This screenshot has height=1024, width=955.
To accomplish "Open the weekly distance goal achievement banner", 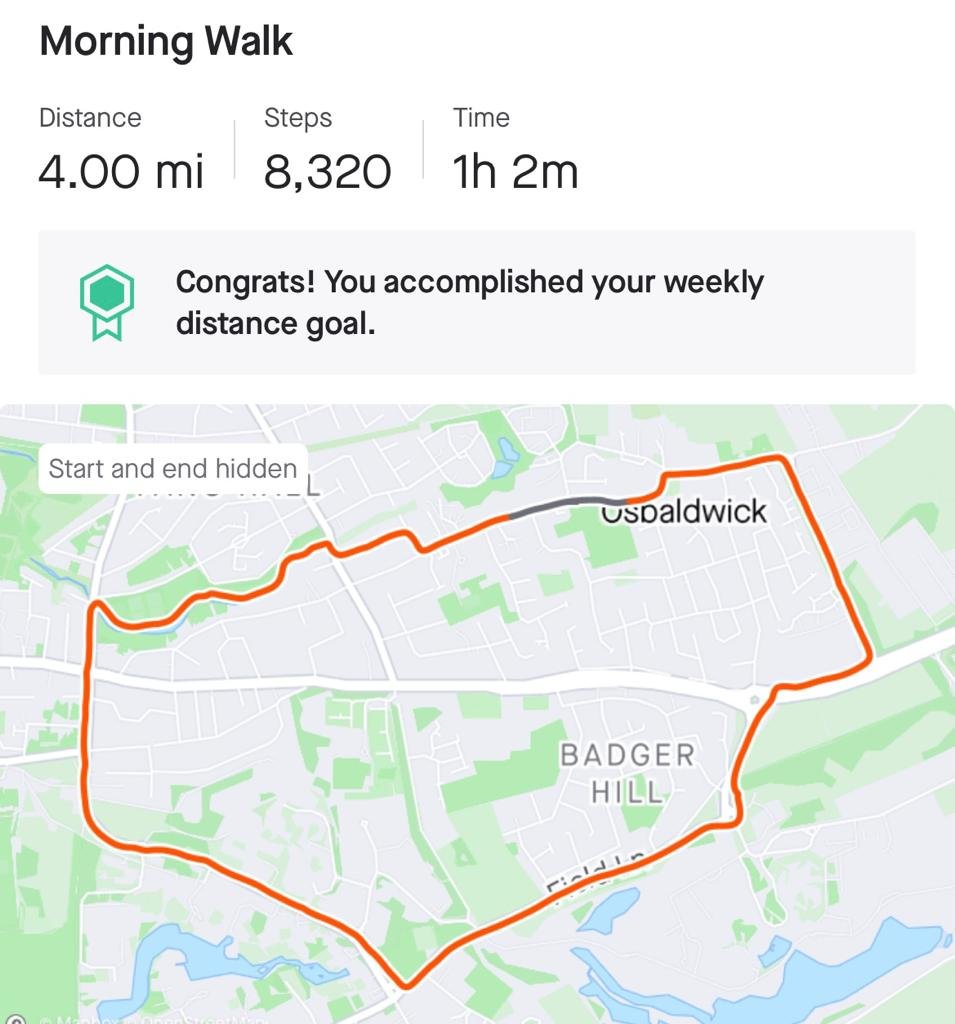I will pos(476,302).
